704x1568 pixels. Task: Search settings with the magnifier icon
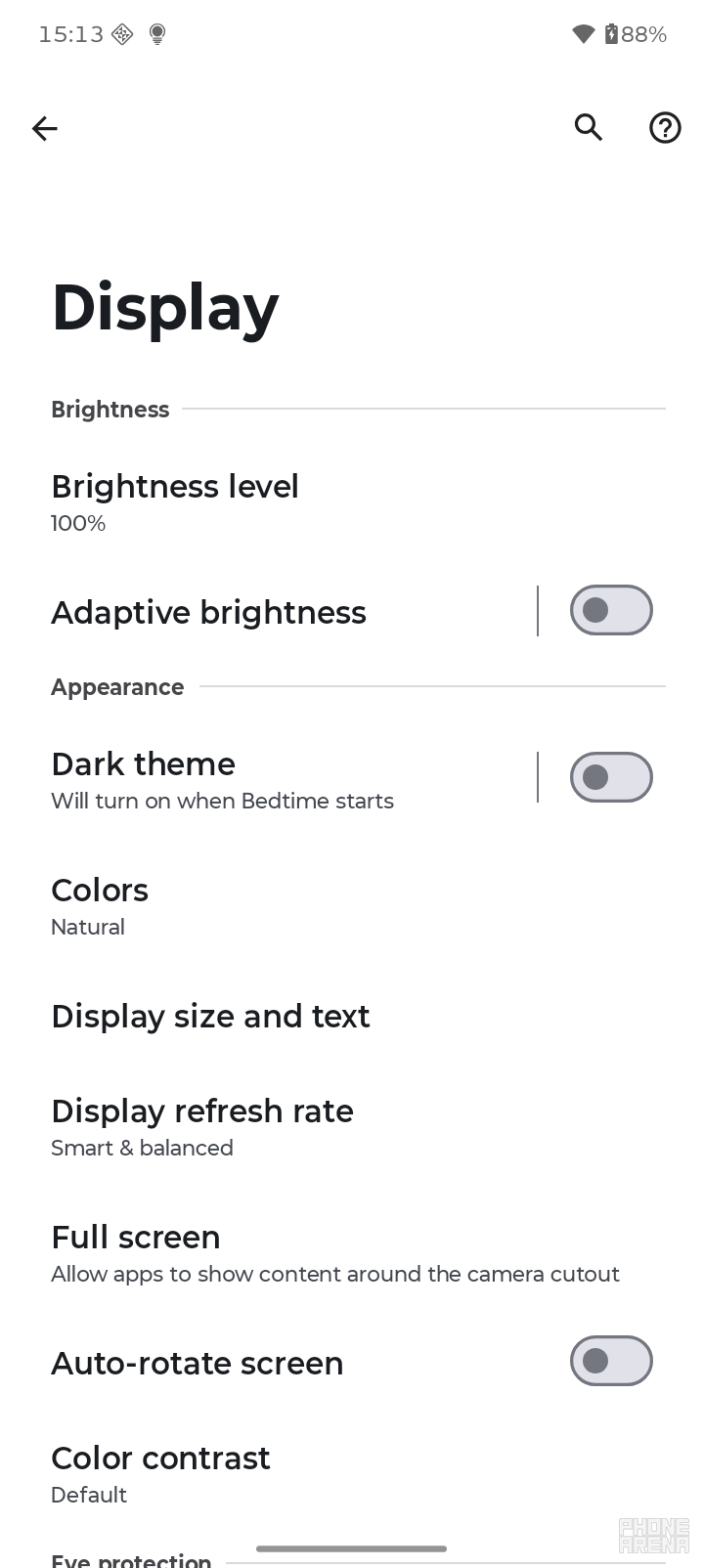pyautogui.click(x=589, y=127)
